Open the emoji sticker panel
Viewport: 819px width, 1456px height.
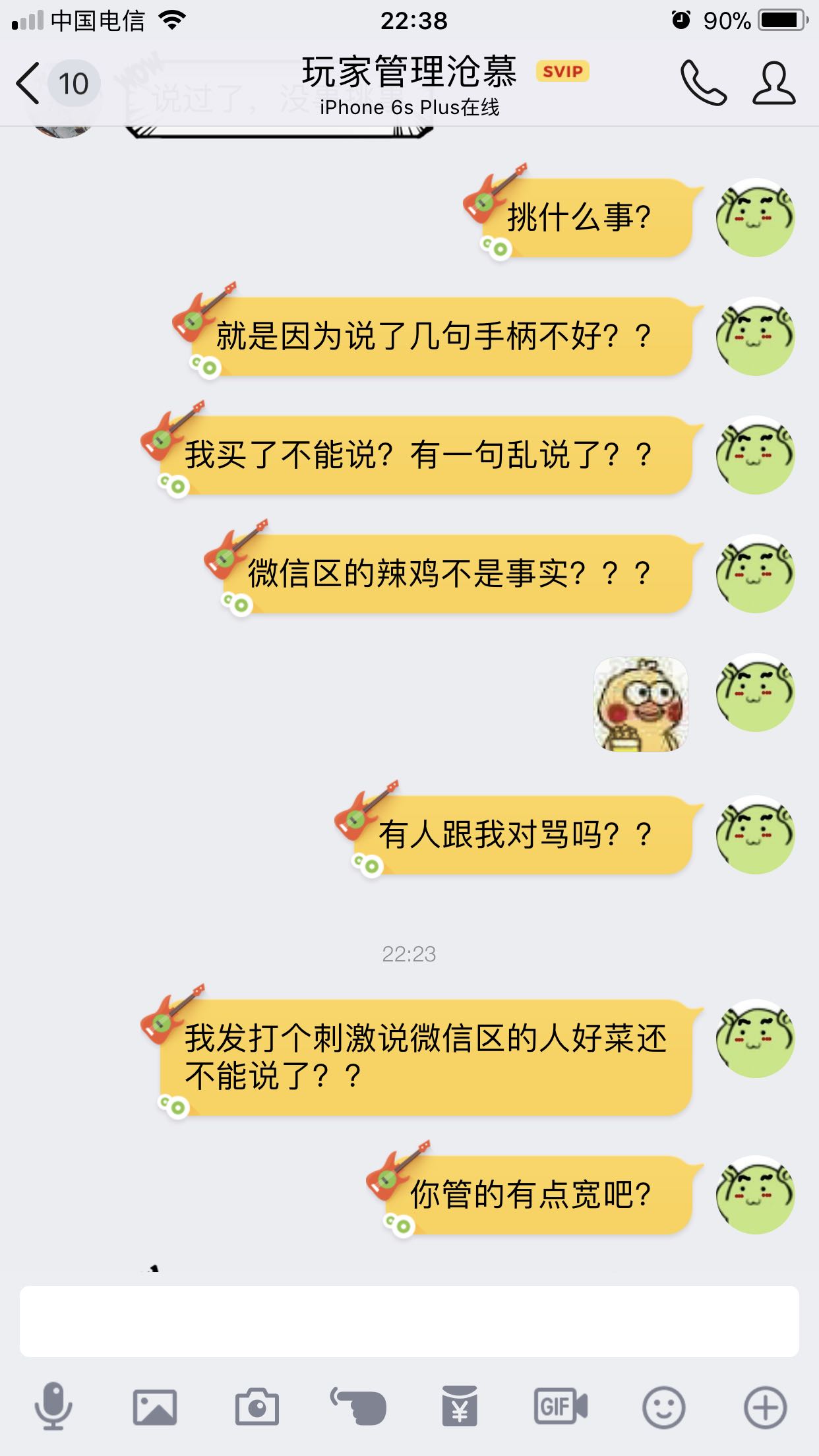pyautogui.click(x=663, y=1407)
